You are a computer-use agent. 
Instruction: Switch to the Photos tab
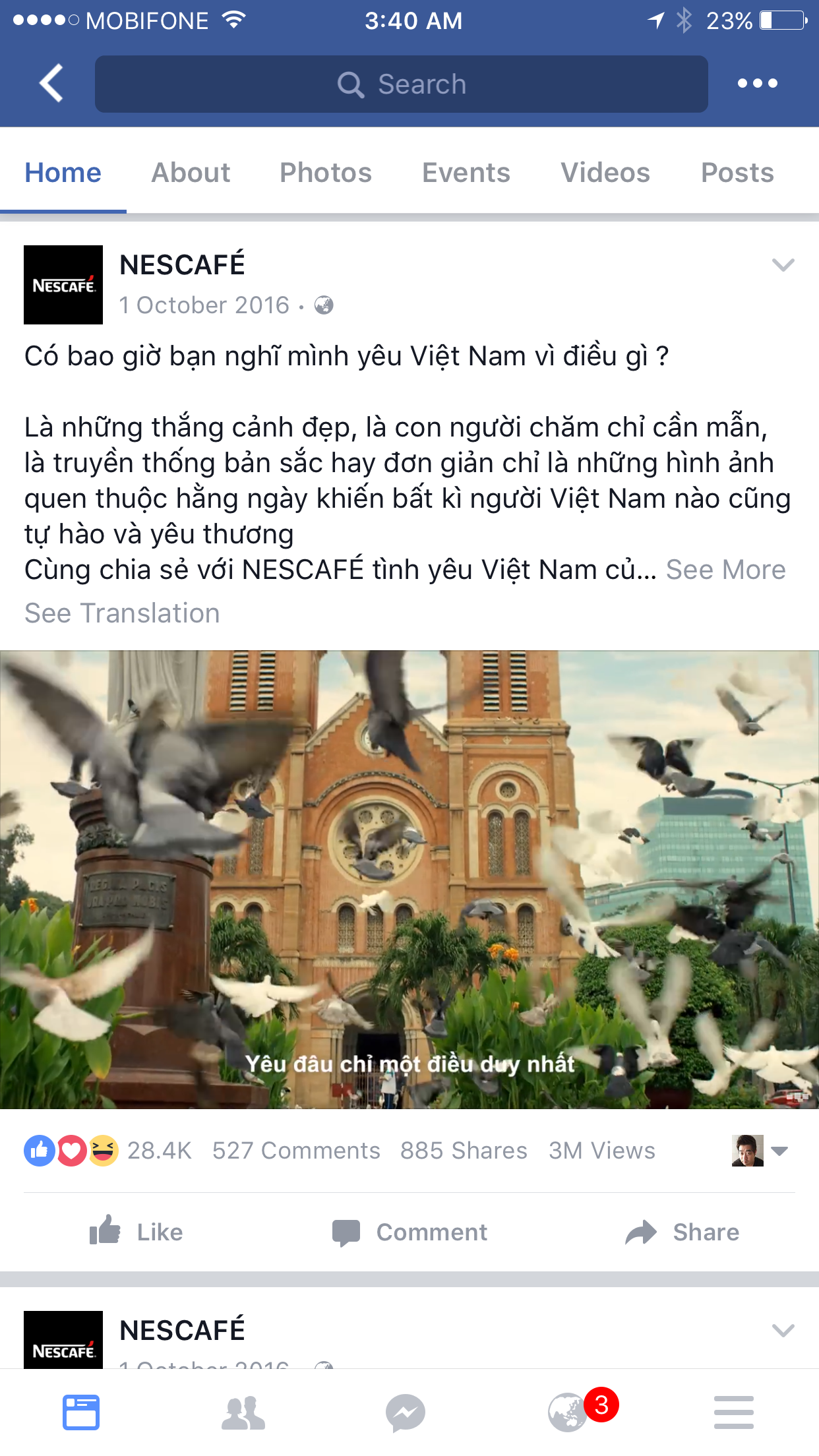(326, 173)
